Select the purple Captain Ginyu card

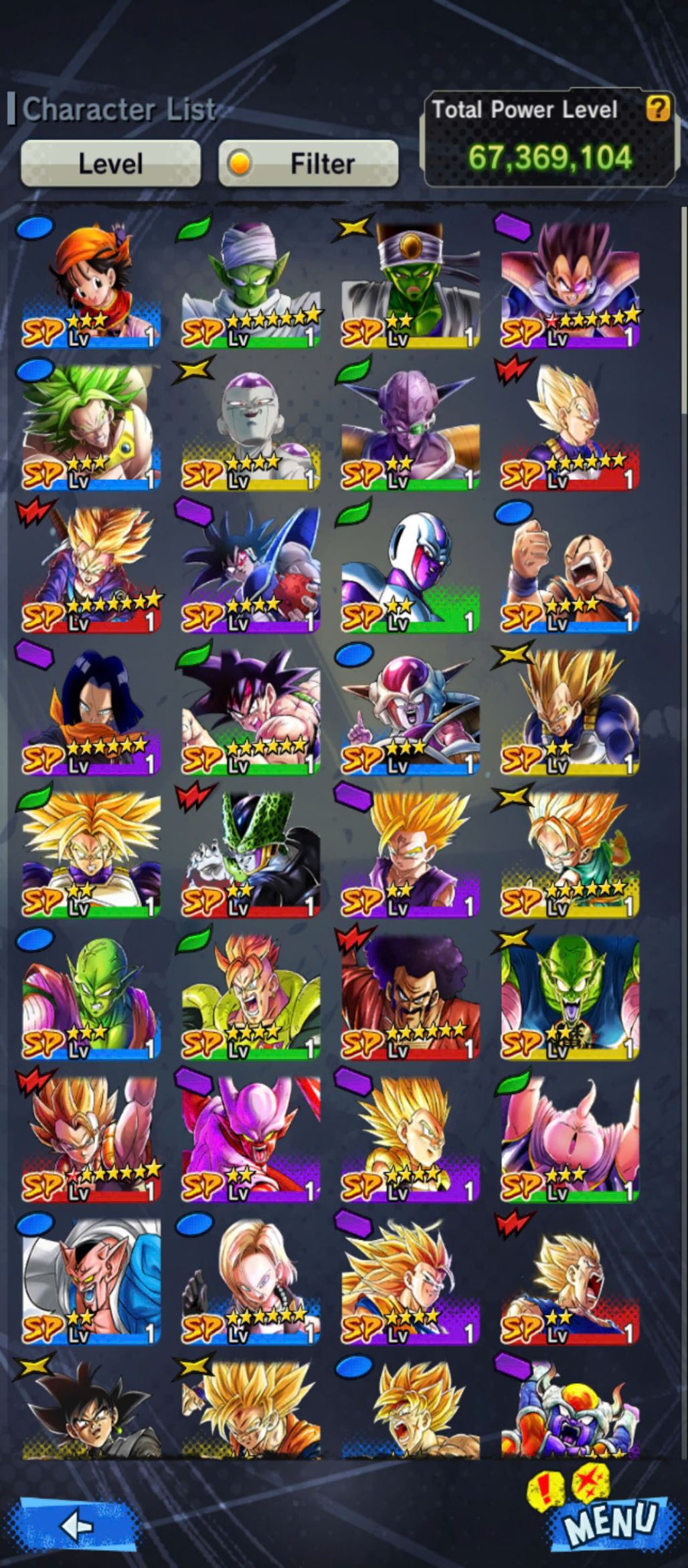[410, 426]
